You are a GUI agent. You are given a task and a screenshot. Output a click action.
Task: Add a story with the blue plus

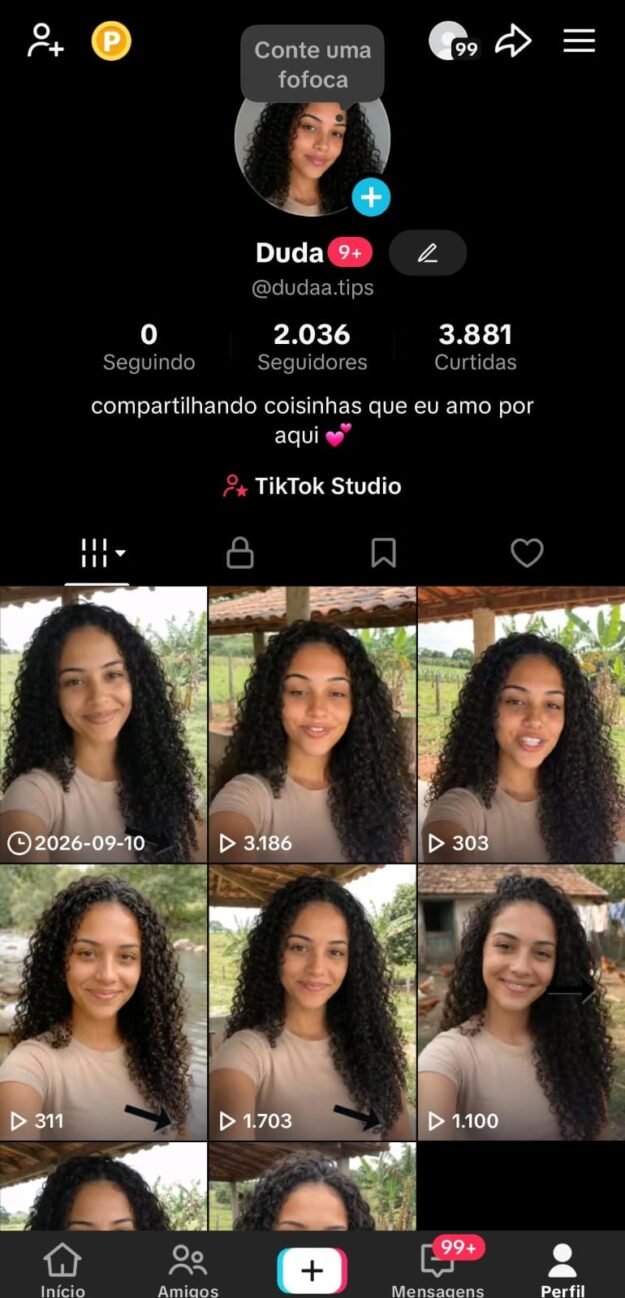tap(370, 197)
